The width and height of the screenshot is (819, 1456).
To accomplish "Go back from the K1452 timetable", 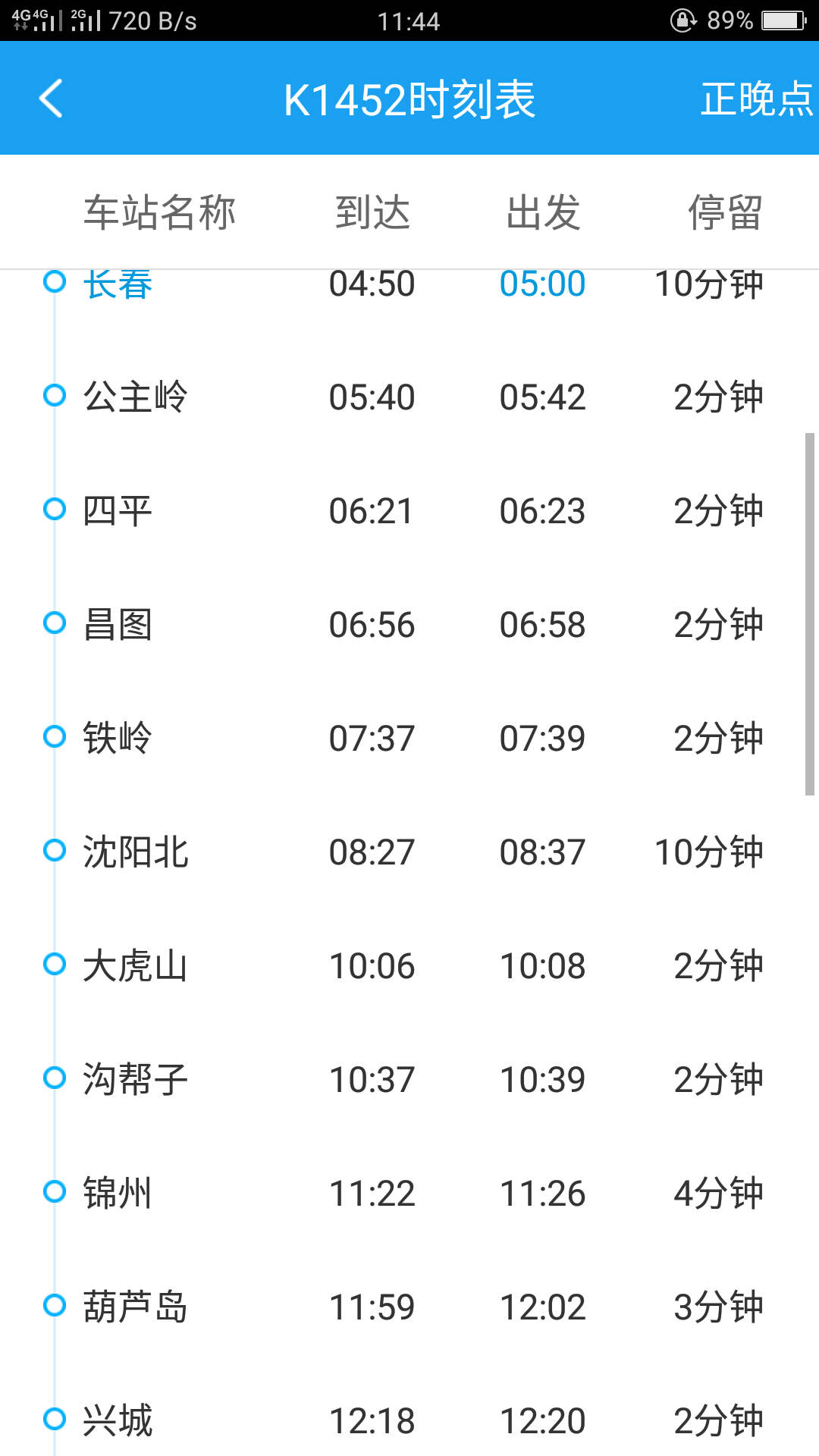I will click(51, 99).
